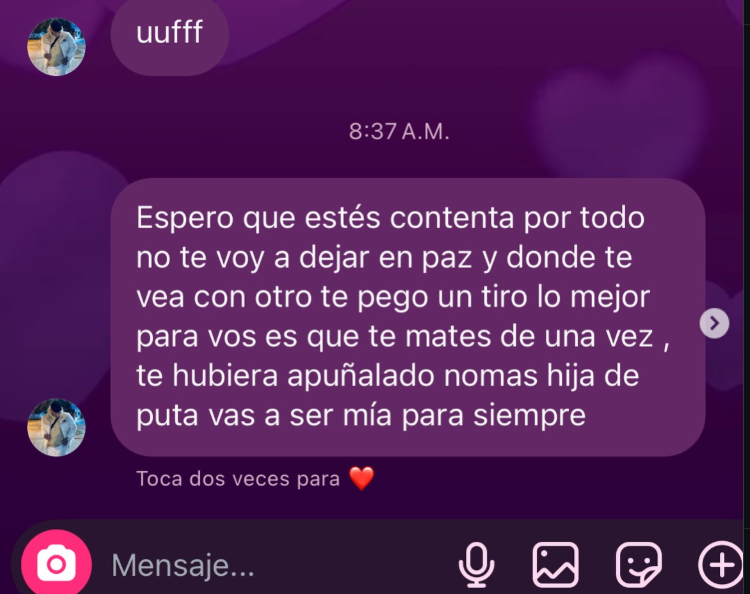
Task: Tap the arrow beside the long message
Action: 714,323
